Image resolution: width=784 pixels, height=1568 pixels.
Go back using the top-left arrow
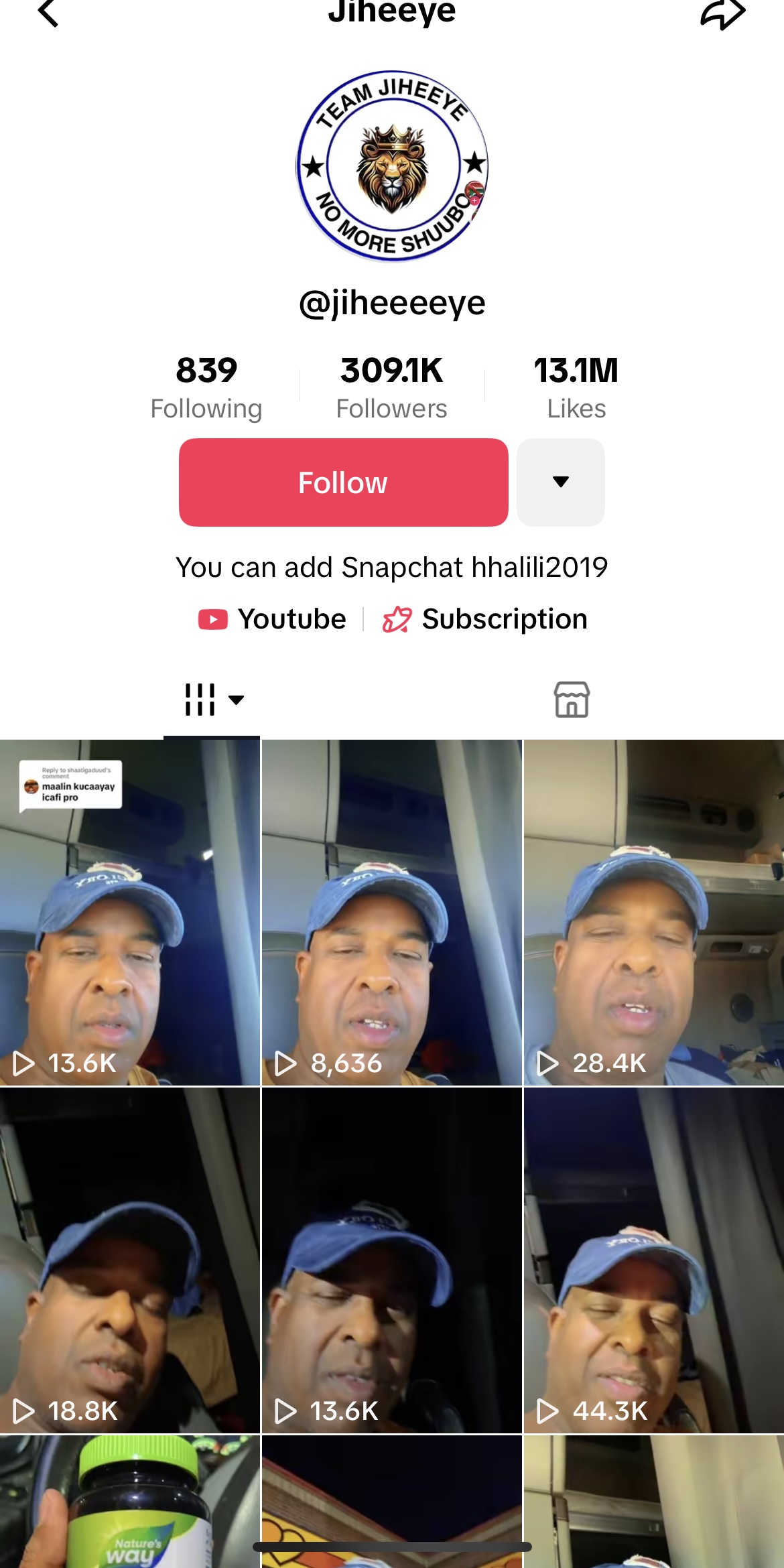point(48,13)
